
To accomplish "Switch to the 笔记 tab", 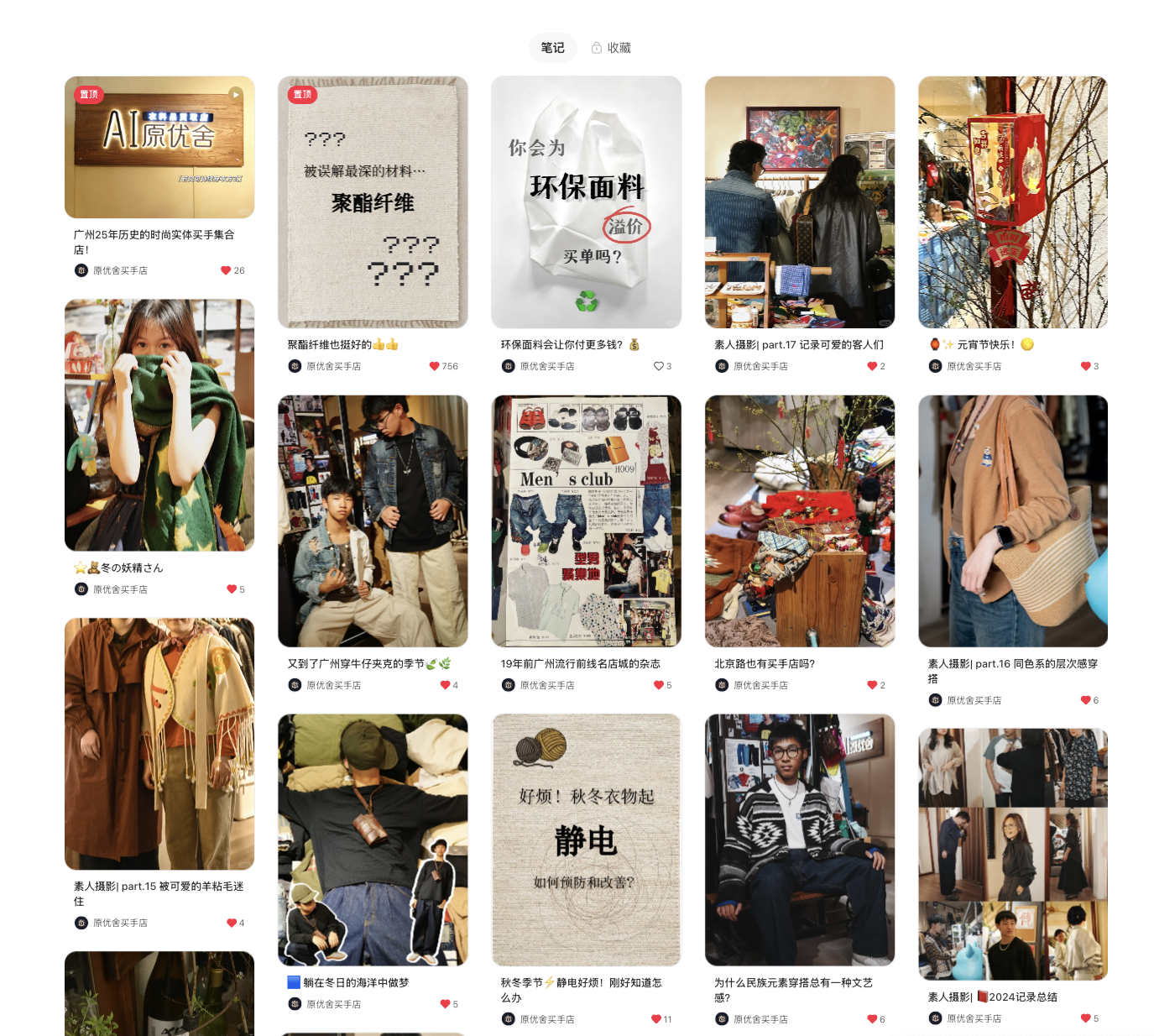I will pos(552,48).
